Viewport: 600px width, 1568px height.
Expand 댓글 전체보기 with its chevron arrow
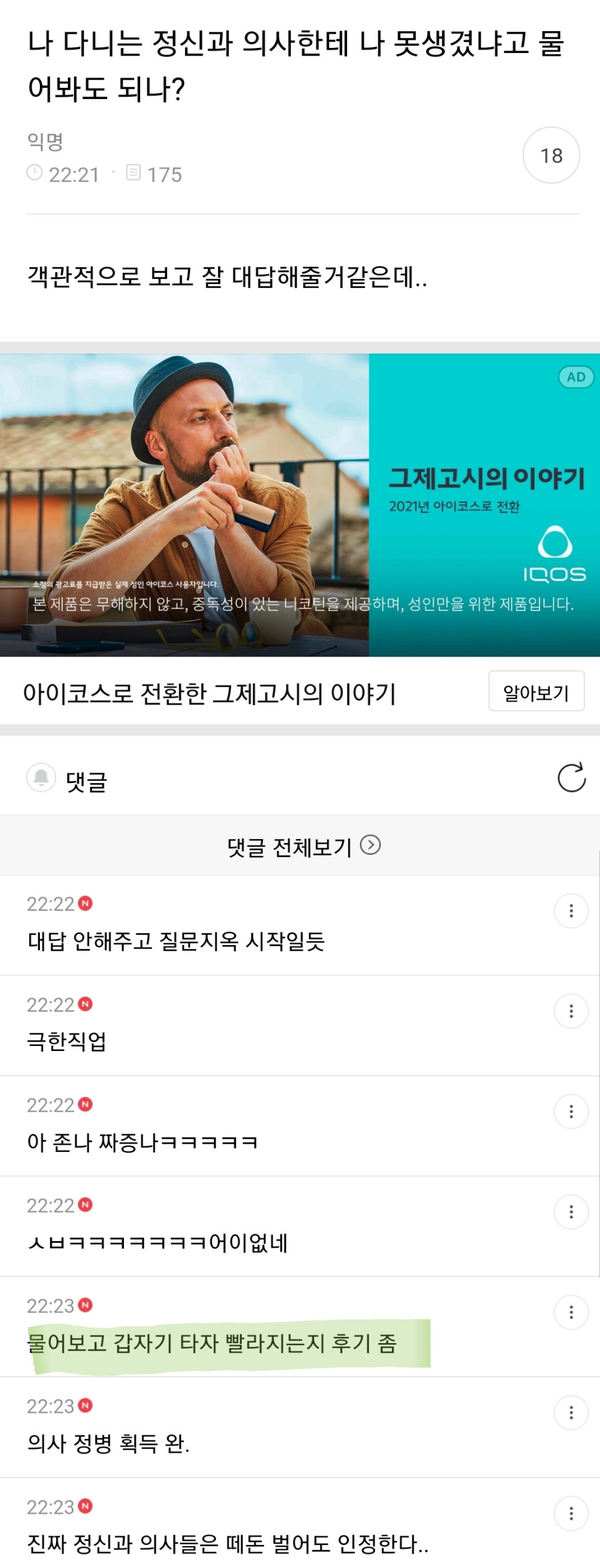point(371,845)
